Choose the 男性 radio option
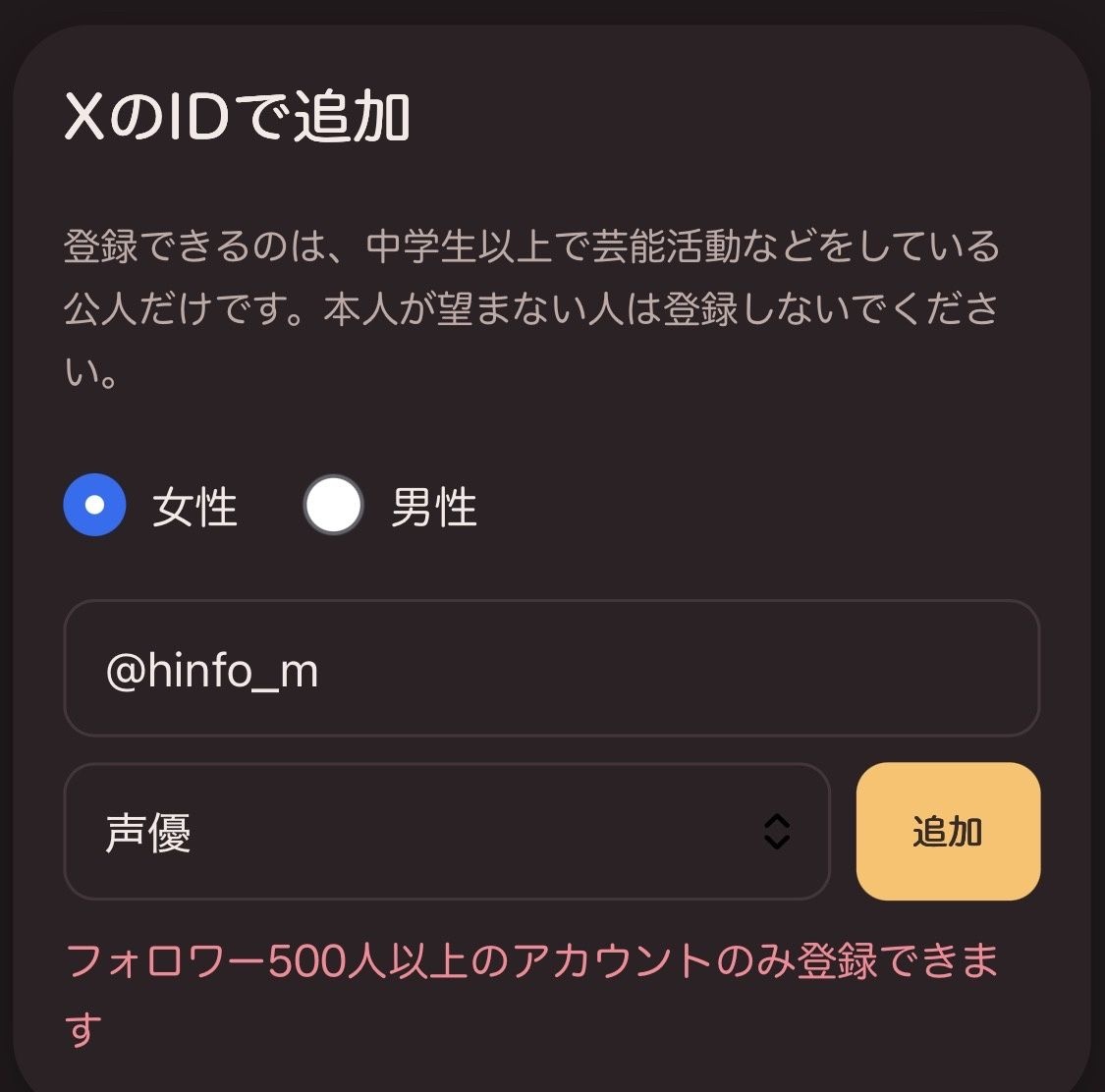The width and height of the screenshot is (1105, 1092). point(333,505)
